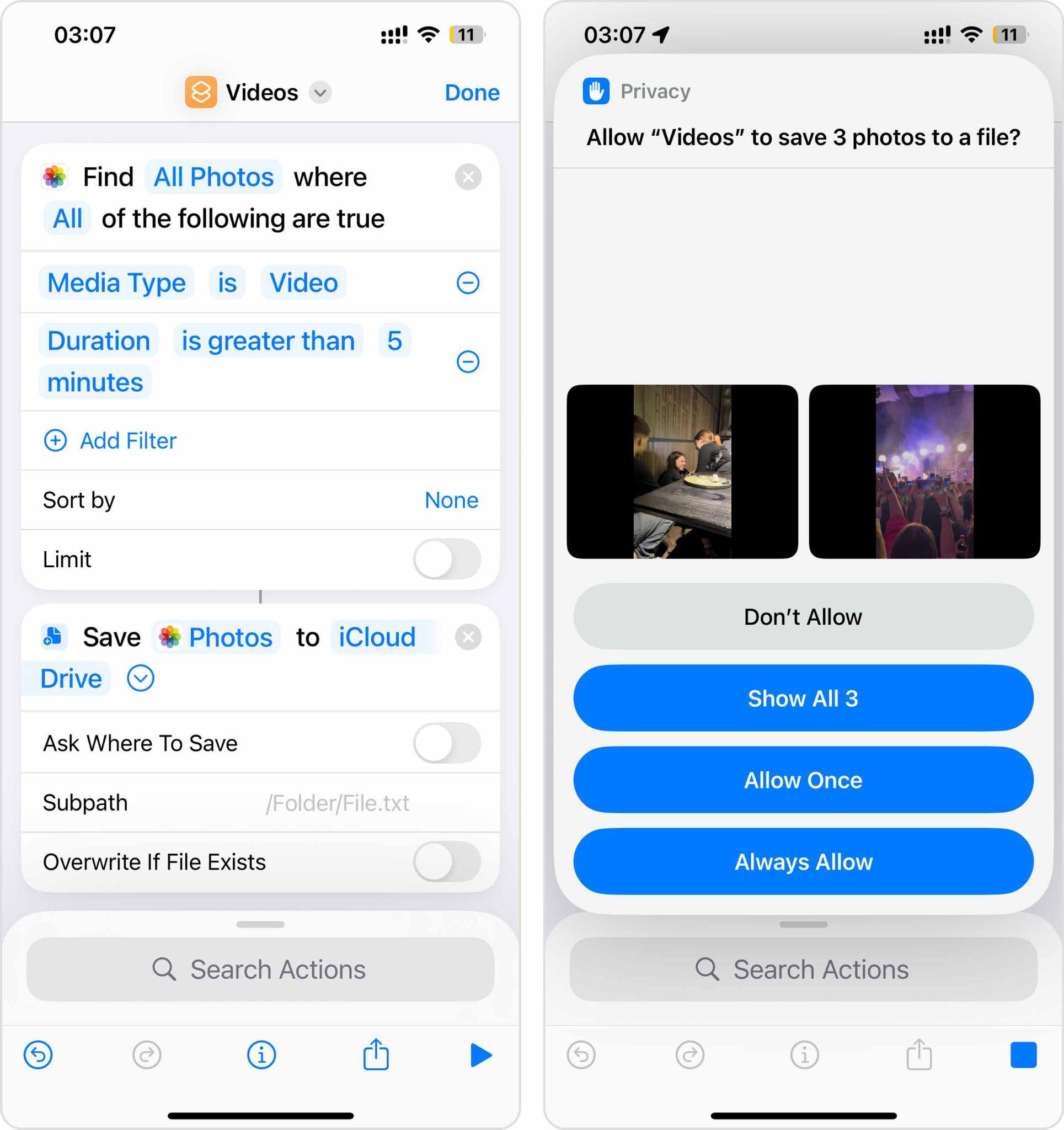1064x1130 pixels.
Task: Collapse the Save action options chevron
Action: click(141, 678)
